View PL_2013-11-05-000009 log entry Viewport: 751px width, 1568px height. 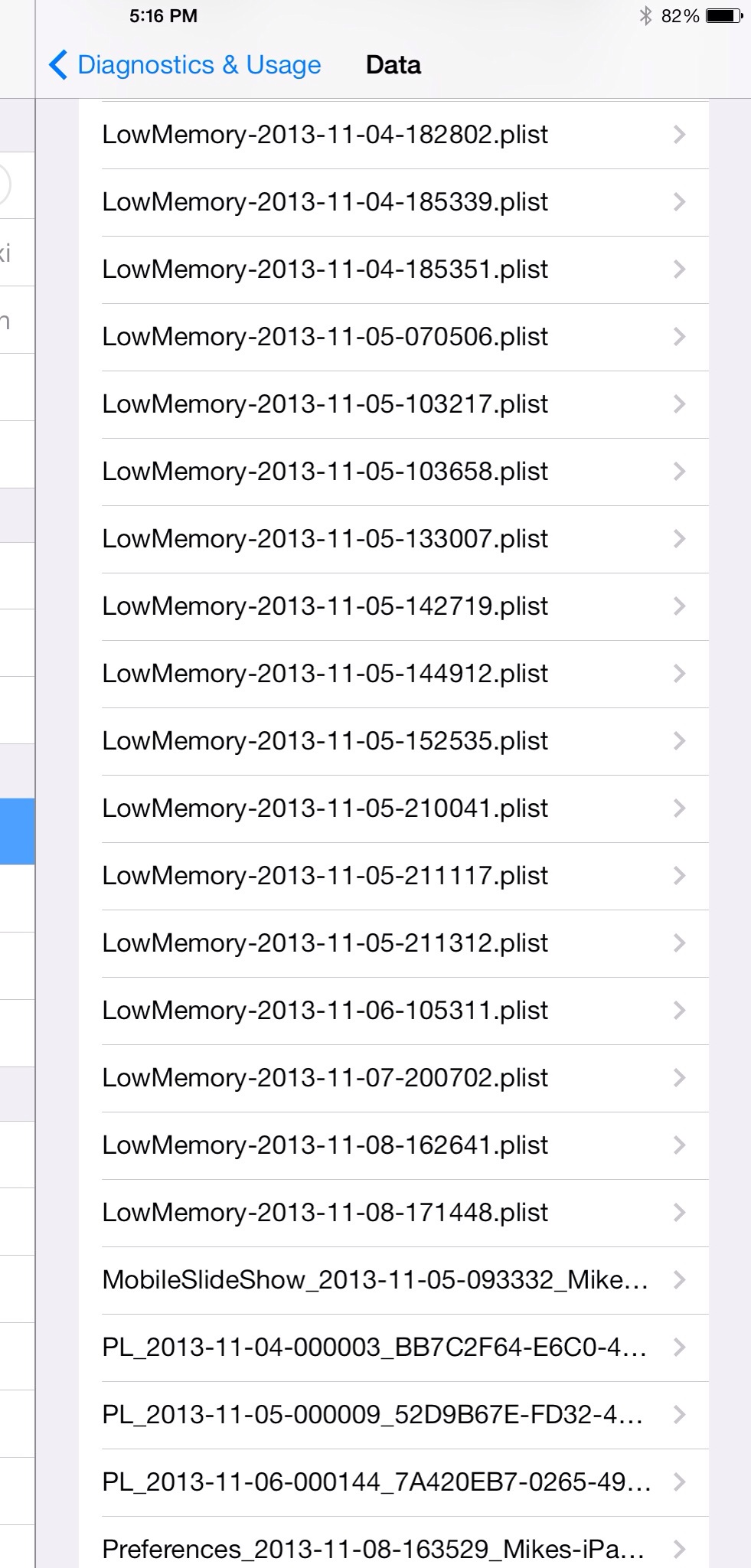(393, 1415)
